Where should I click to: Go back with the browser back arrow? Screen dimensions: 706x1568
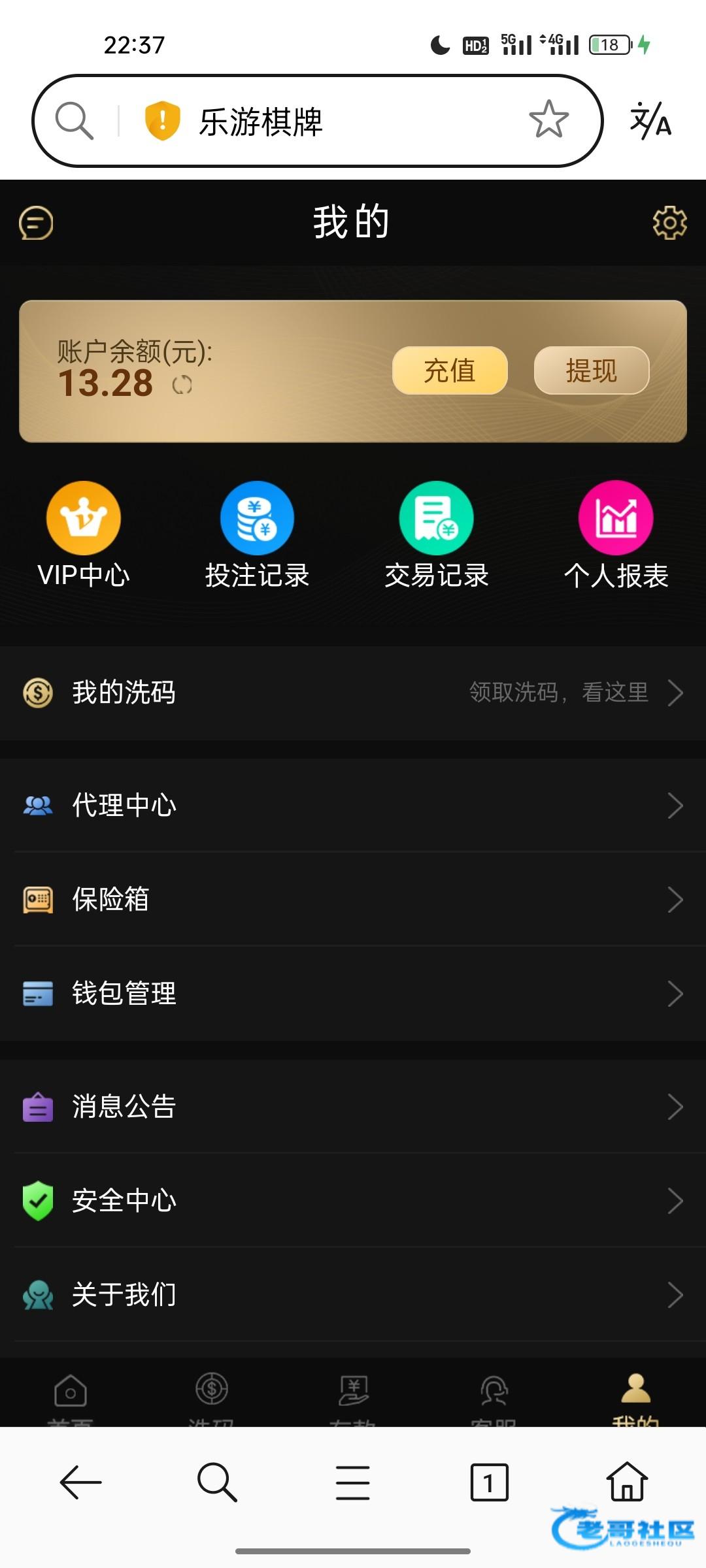pyautogui.click(x=80, y=1482)
